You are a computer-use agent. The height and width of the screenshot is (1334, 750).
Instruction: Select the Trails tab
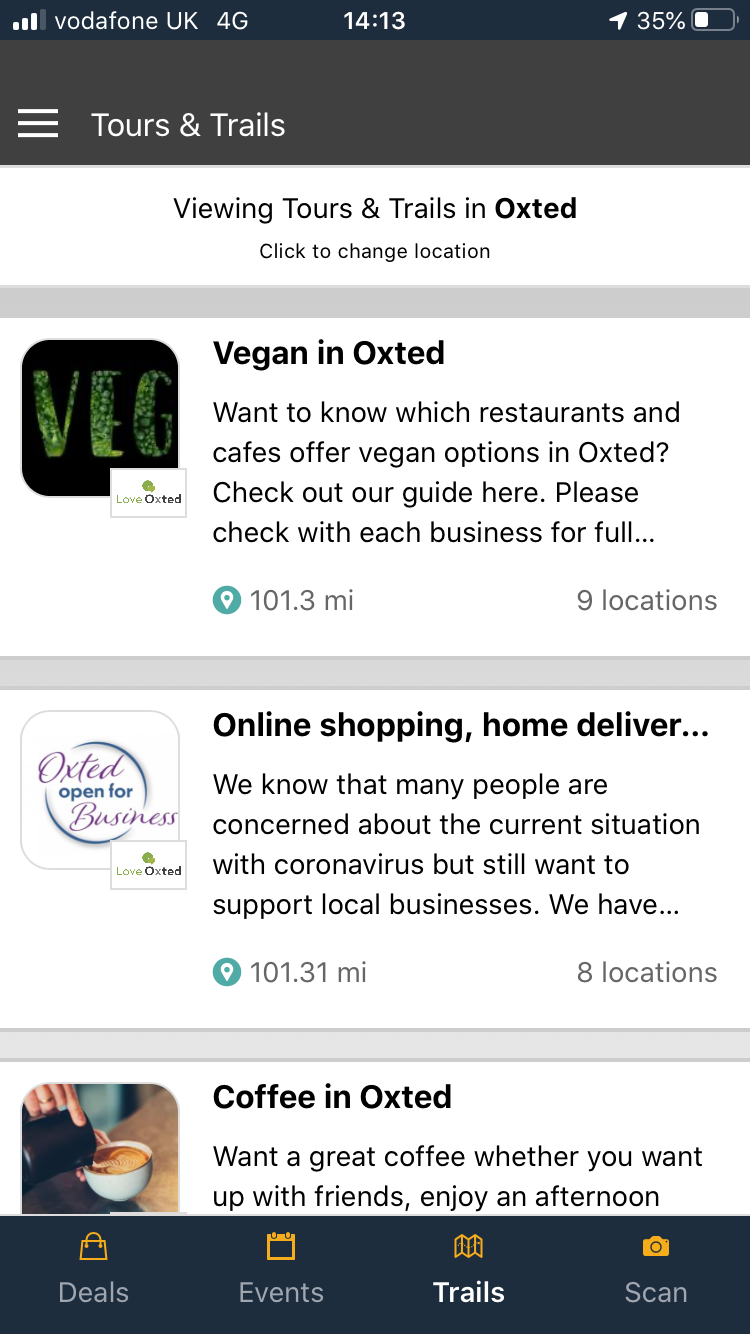click(468, 1270)
